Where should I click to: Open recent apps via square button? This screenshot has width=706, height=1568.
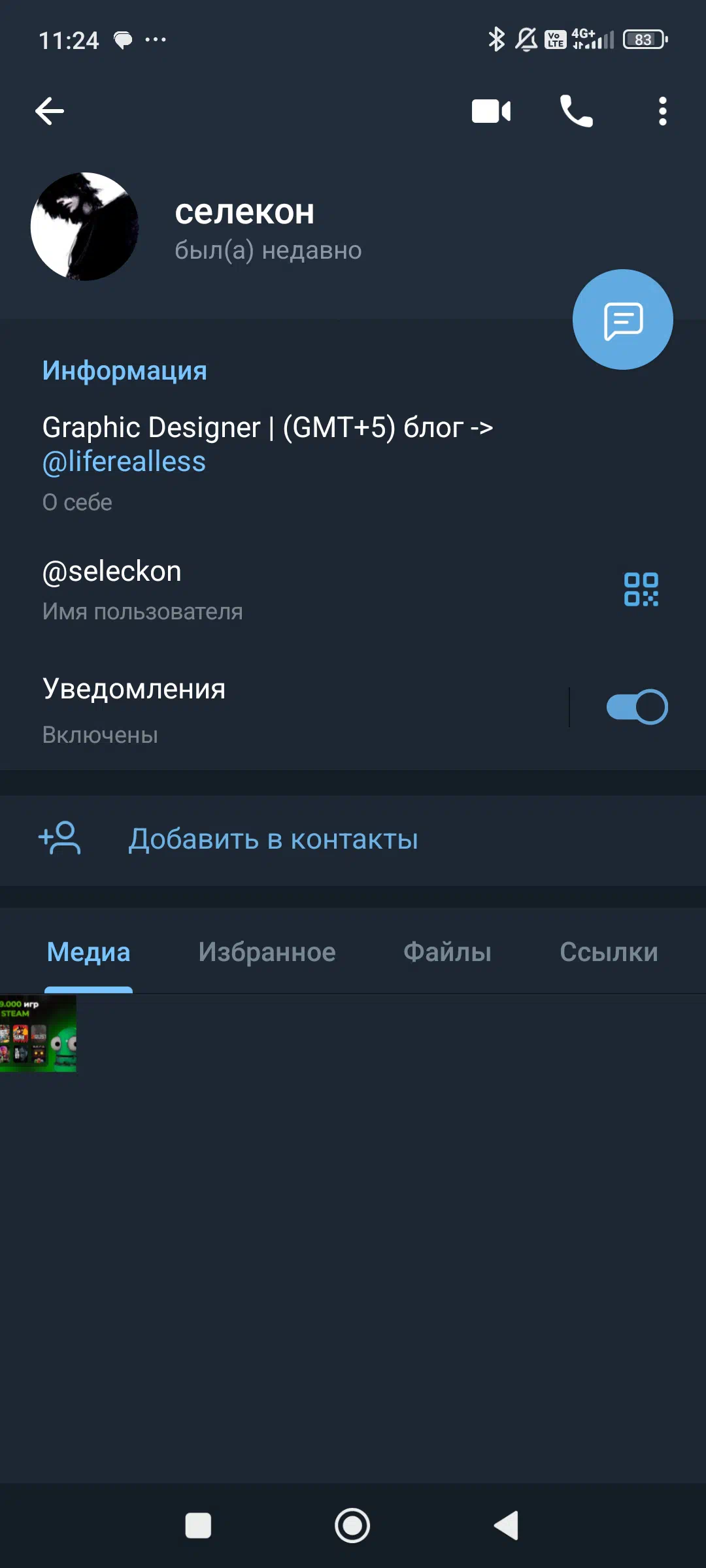pos(198,1526)
